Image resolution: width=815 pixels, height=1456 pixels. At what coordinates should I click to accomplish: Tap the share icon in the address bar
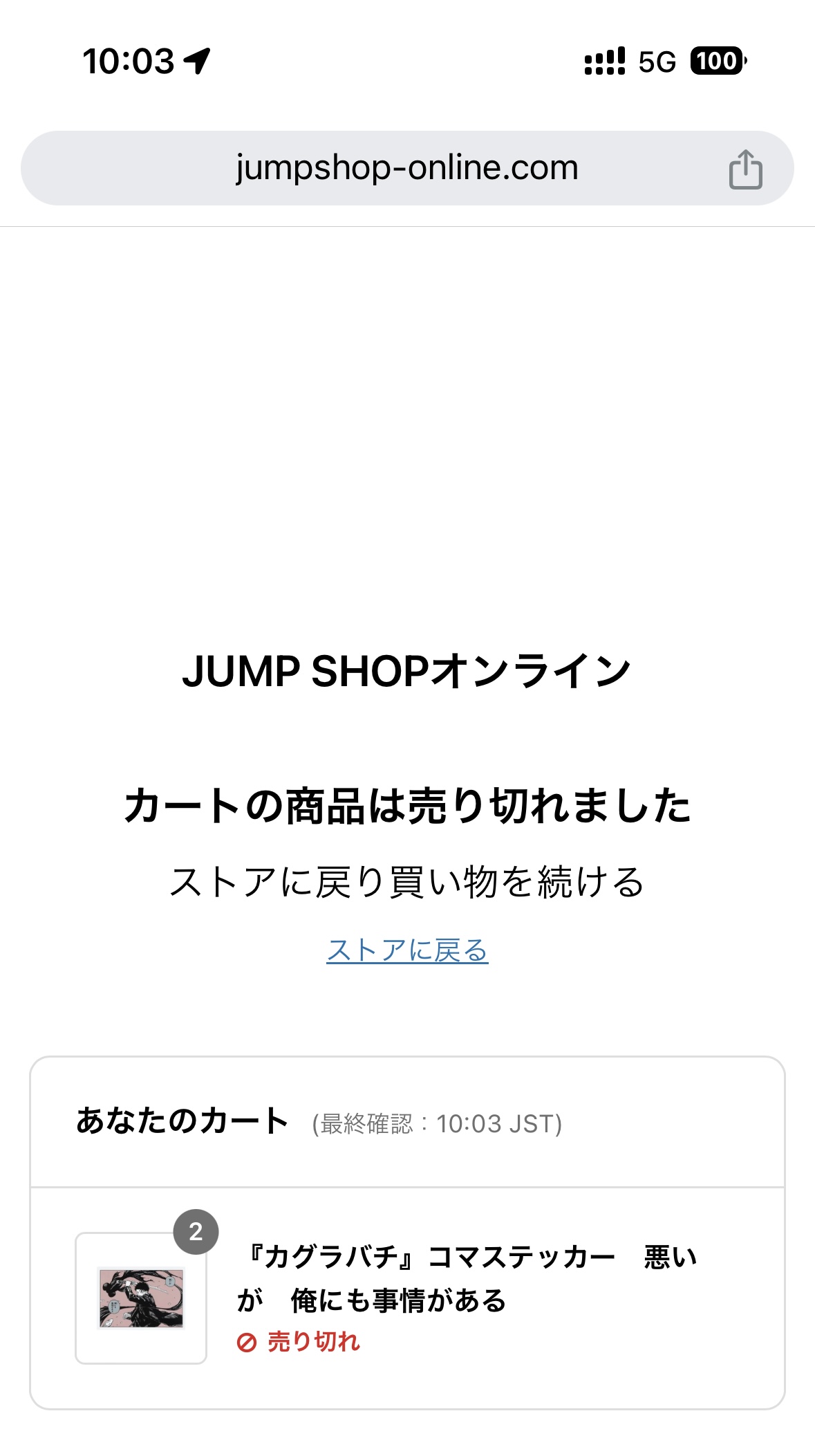click(745, 169)
